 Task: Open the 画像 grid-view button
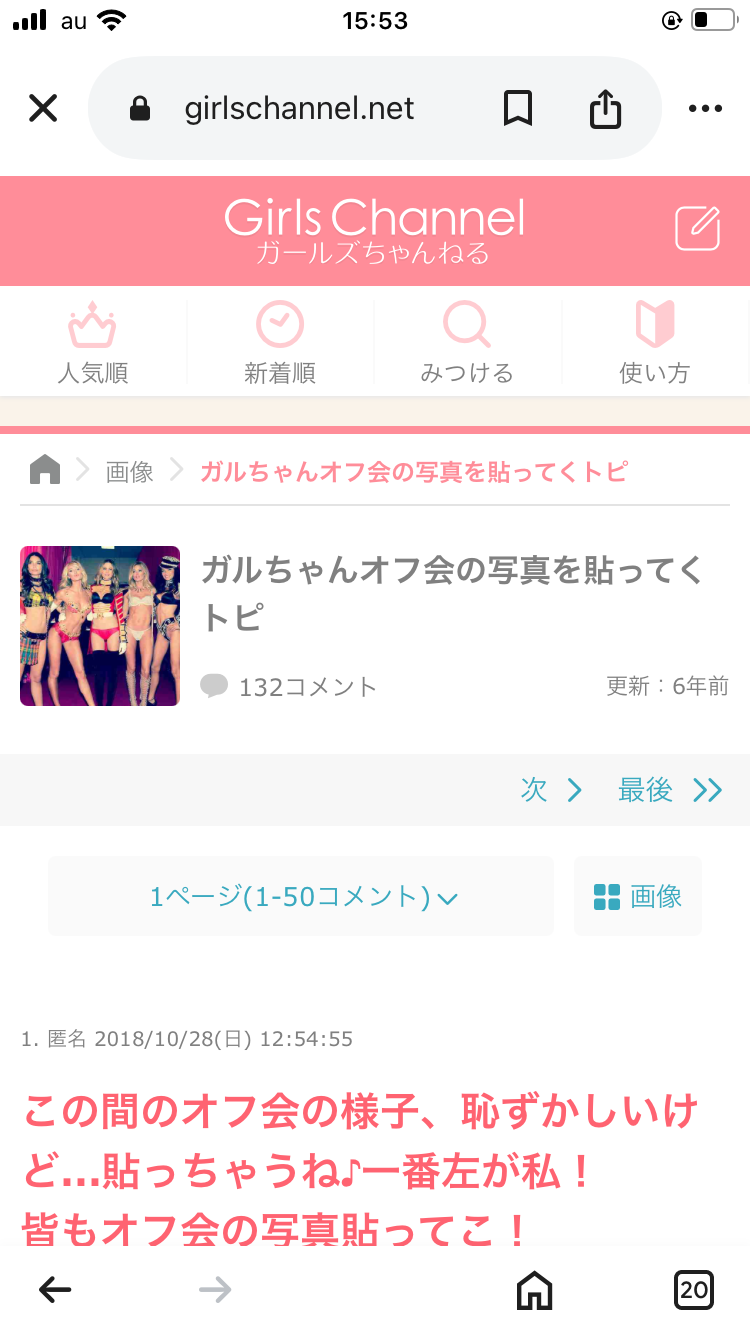pos(638,896)
